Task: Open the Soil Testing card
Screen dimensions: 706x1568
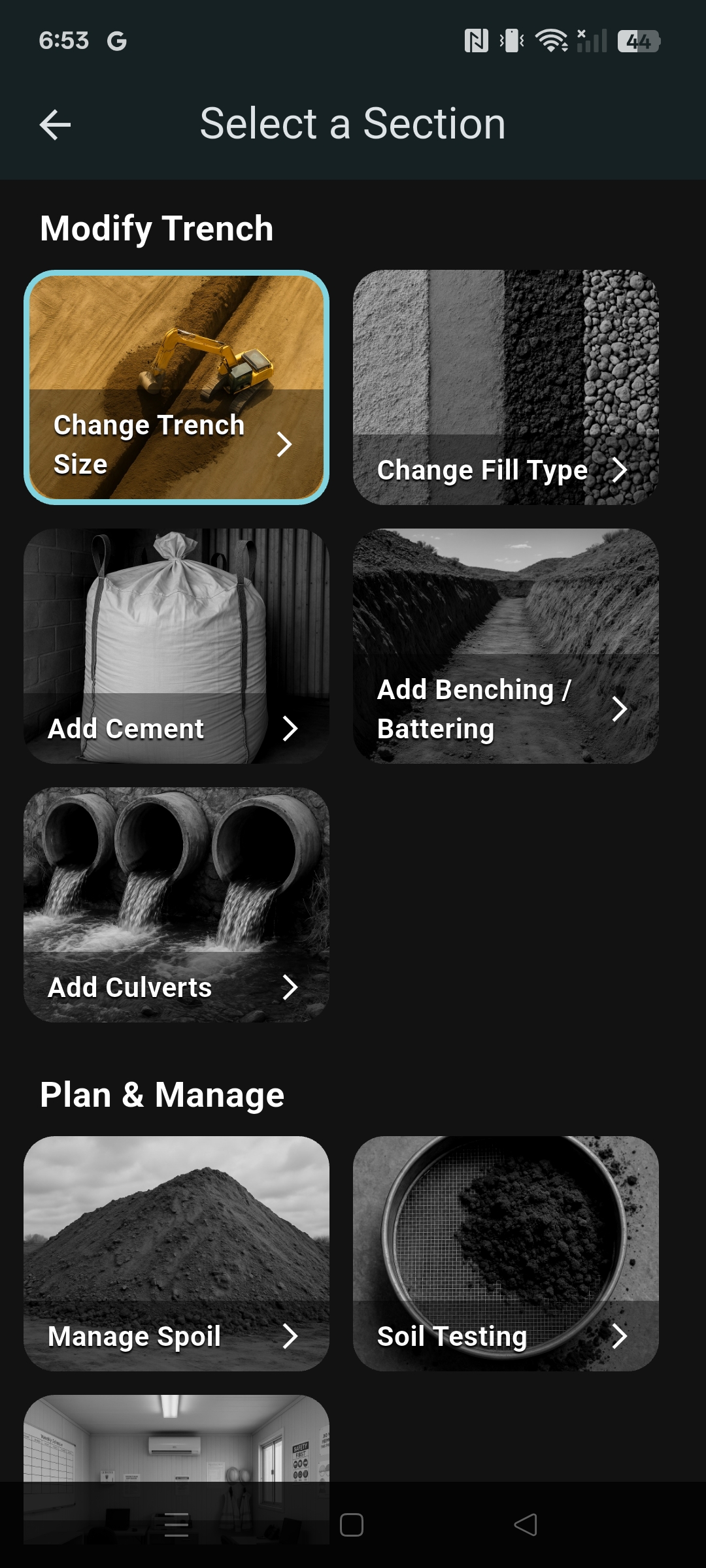Action: click(x=505, y=1253)
